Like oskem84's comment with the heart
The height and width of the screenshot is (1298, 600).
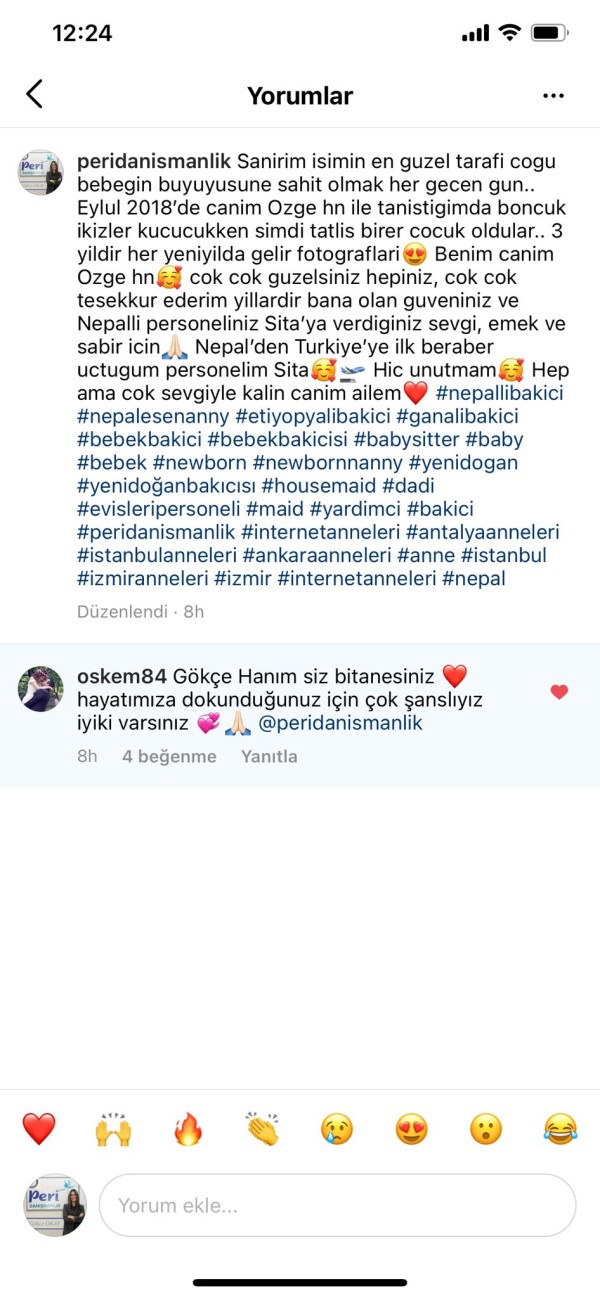click(559, 692)
